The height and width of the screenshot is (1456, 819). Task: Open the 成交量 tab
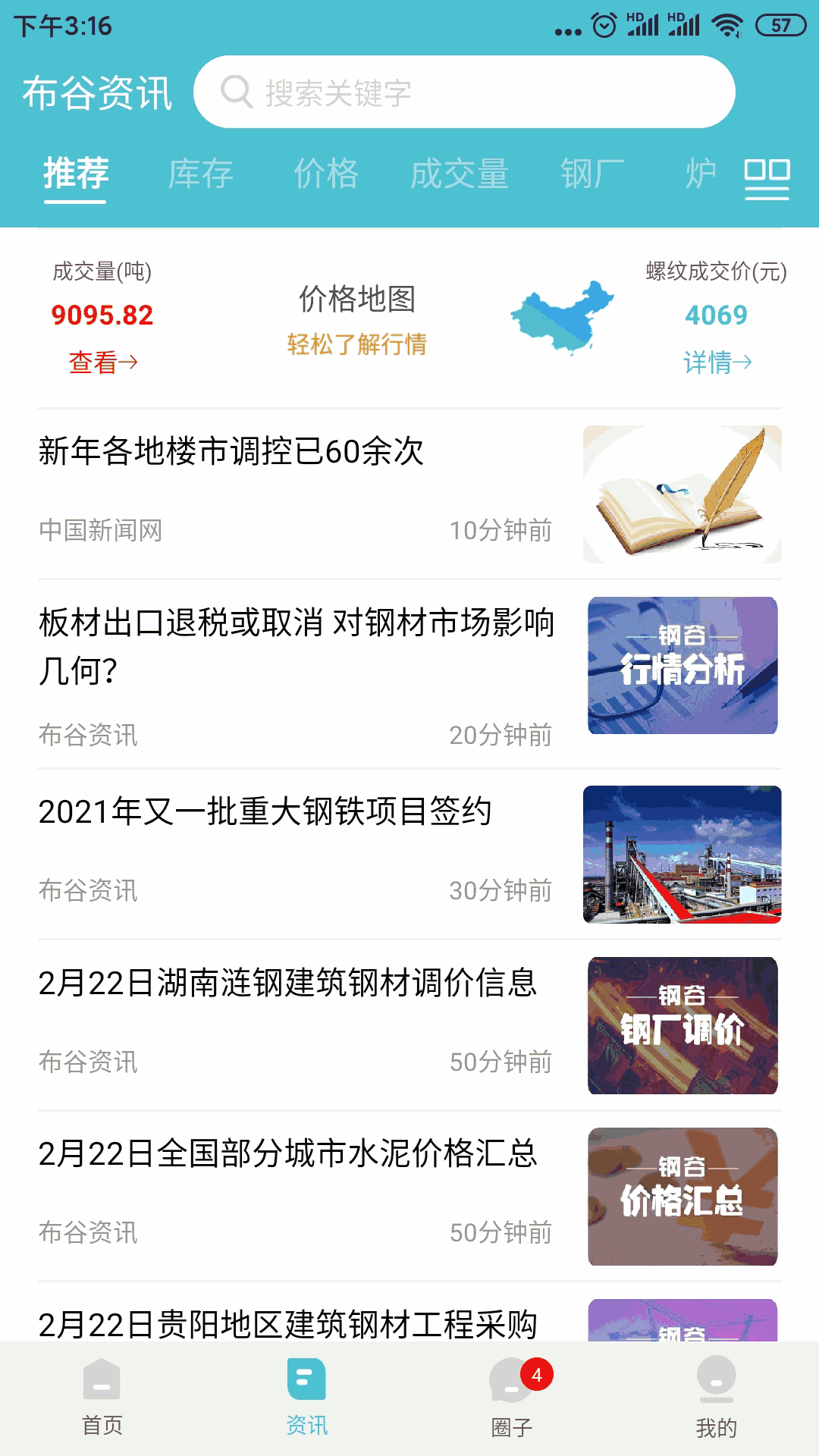461,174
